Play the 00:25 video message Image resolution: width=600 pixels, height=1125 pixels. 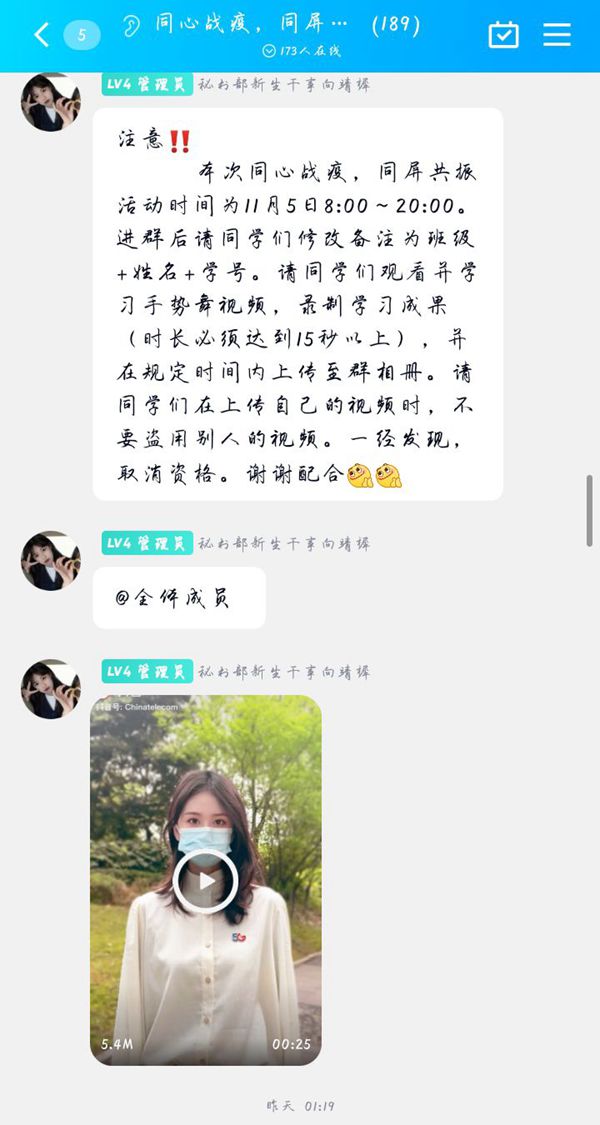coord(205,880)
